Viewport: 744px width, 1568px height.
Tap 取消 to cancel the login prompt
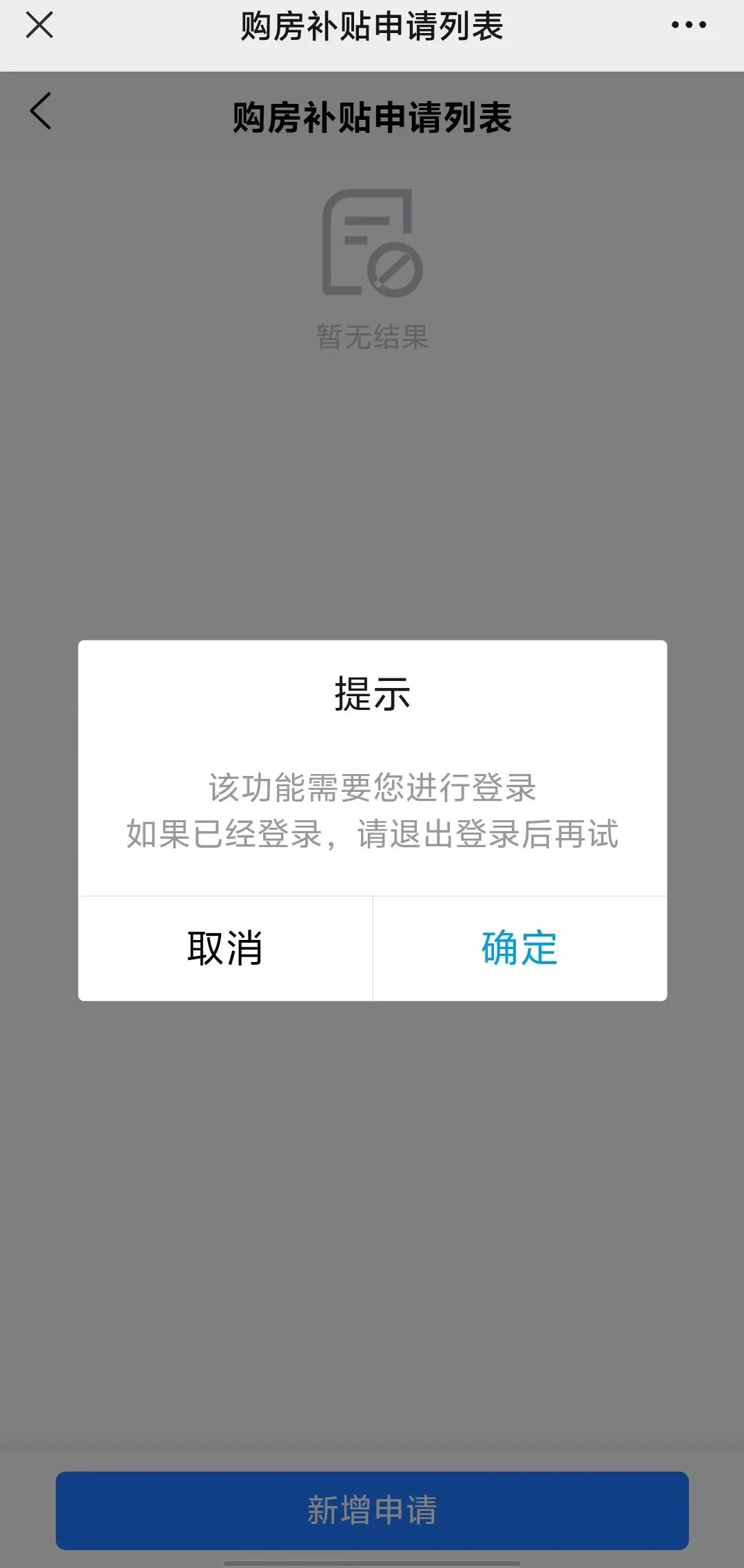[225, 948]
